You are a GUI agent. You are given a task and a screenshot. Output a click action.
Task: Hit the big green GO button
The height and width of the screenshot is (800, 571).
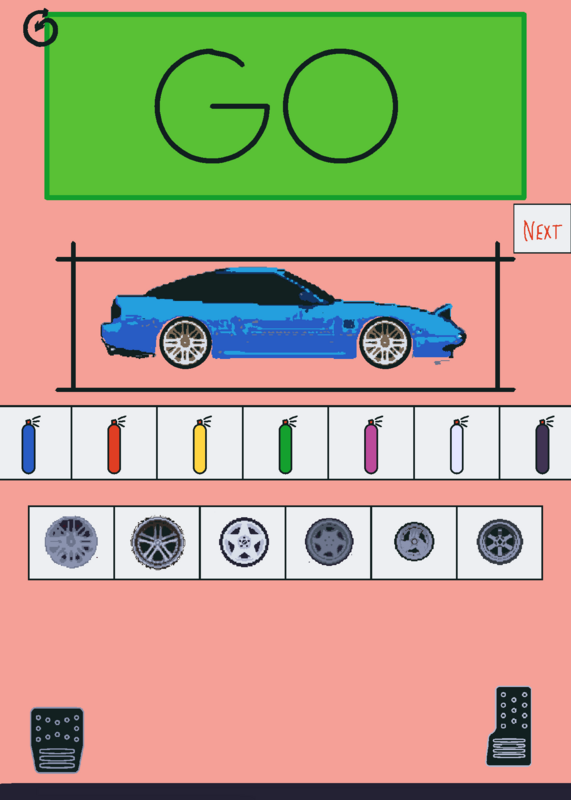(286, 106)
